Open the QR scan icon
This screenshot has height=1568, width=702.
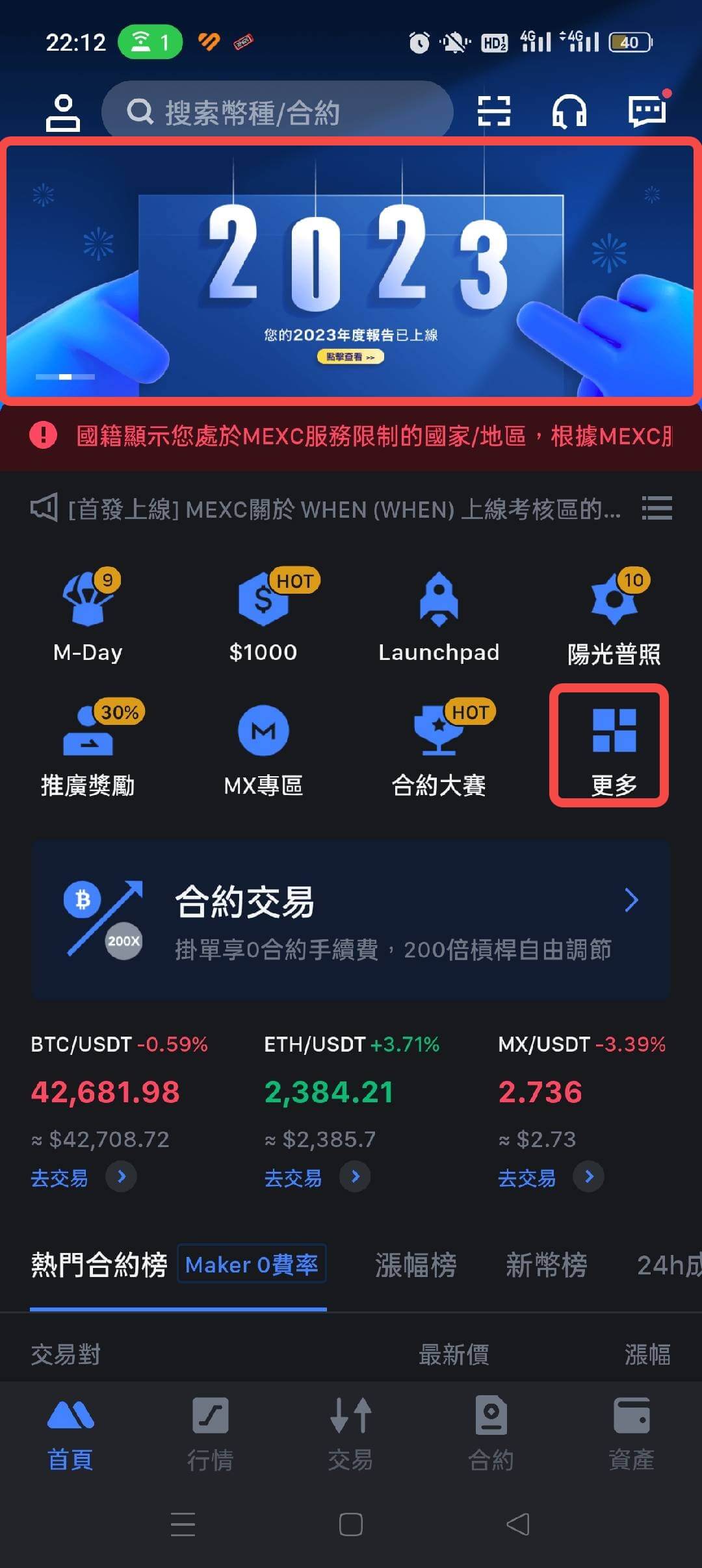click(x=494, y=111)
